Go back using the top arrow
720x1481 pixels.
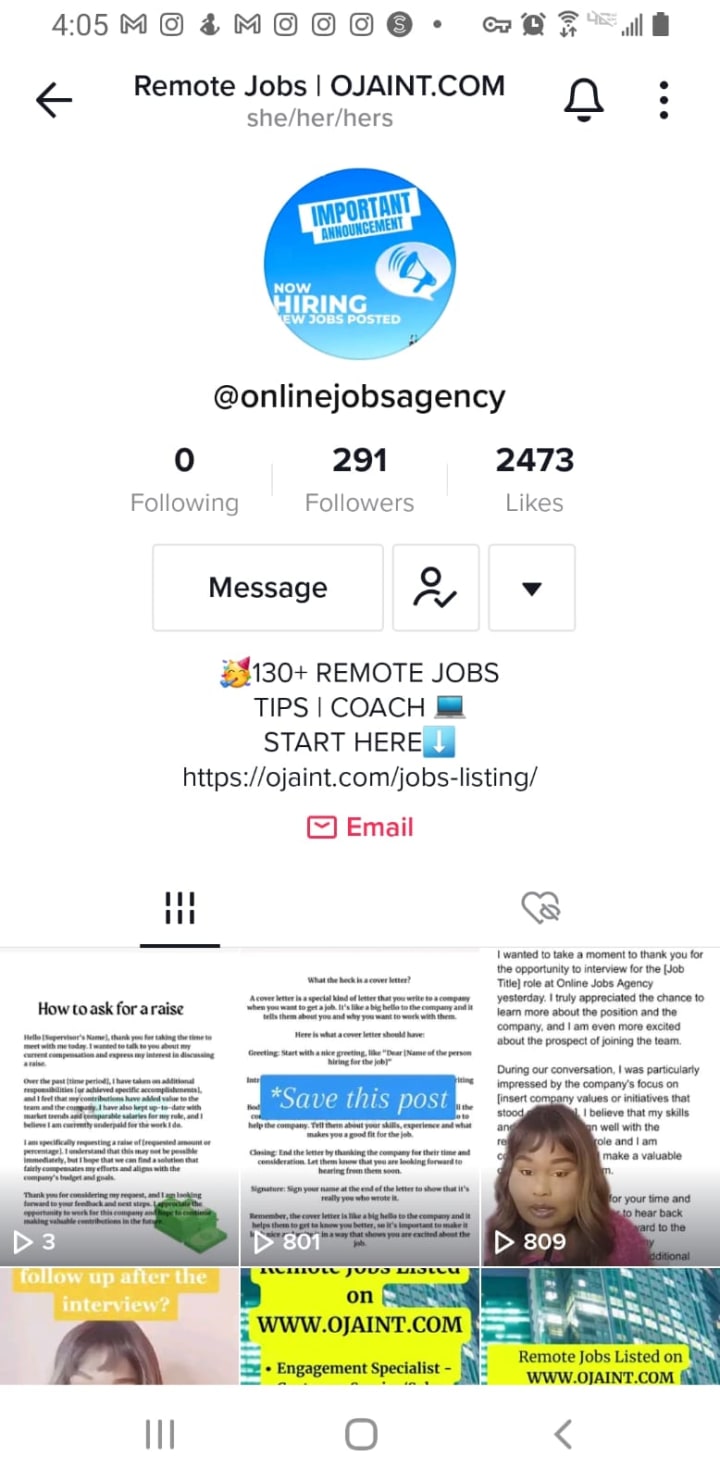pyautogui.click(x=54, y=99)
